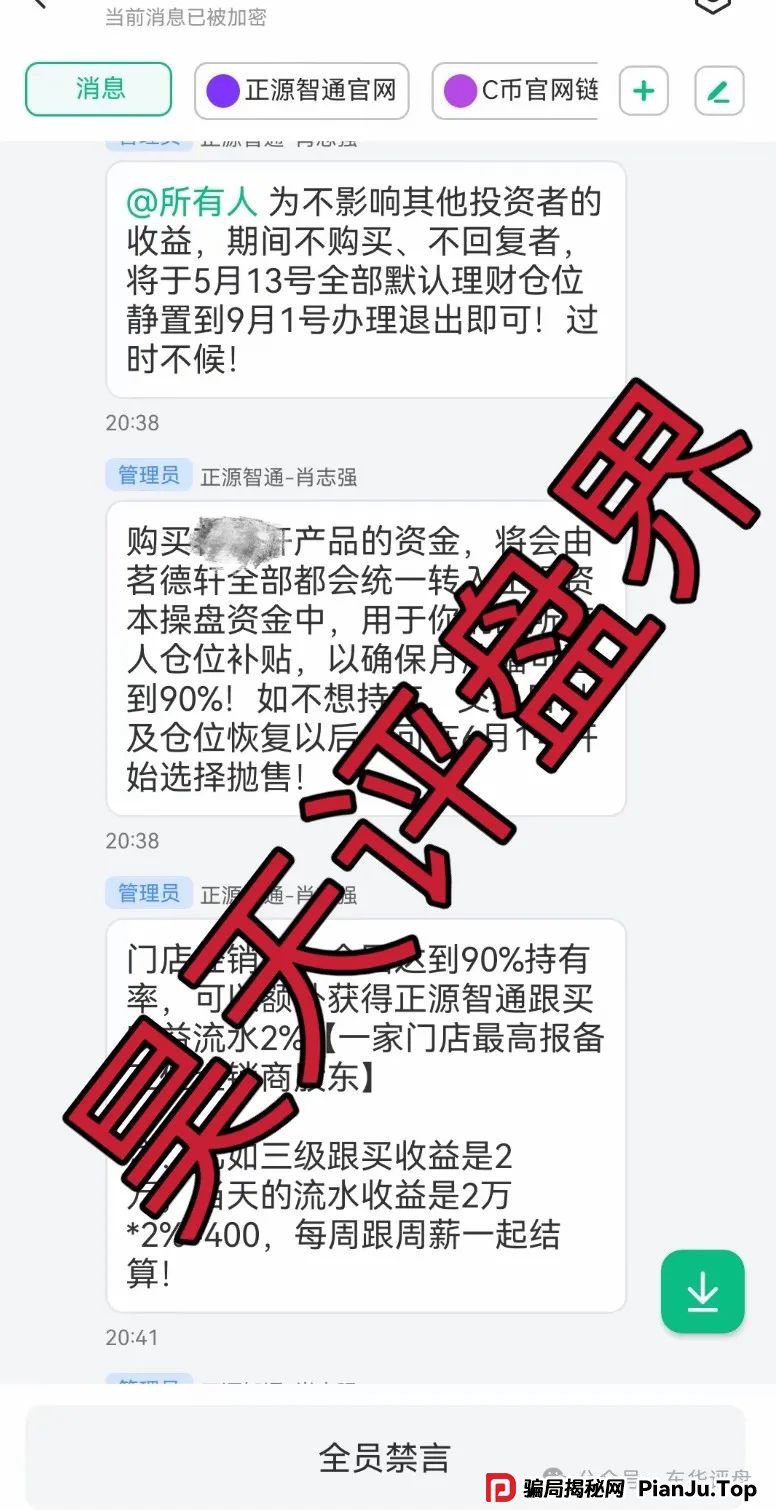Viewport: 776px width, 1510px height.
Task: Tap the 管理员 badge above the 20:41 message
Action: (148, 893)
